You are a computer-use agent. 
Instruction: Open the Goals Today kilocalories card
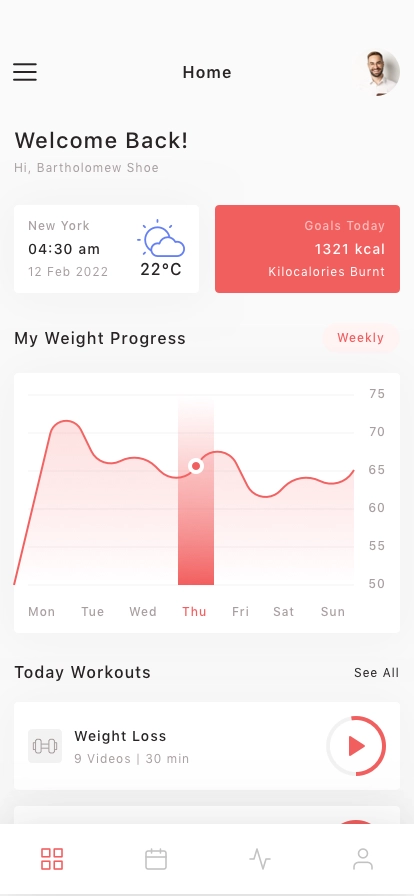[307, 249]
